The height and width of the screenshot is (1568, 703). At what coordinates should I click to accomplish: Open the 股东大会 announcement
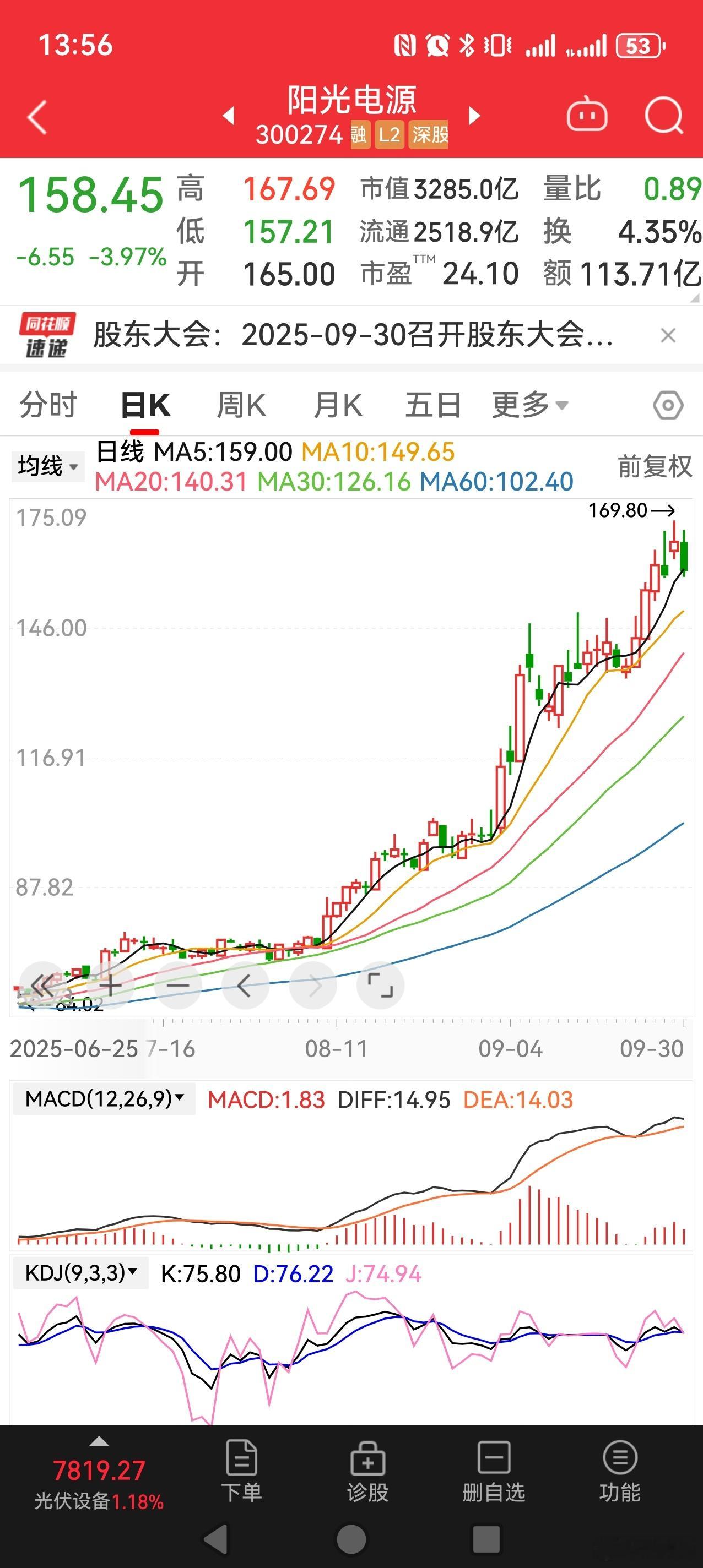[x=352, y=335]
